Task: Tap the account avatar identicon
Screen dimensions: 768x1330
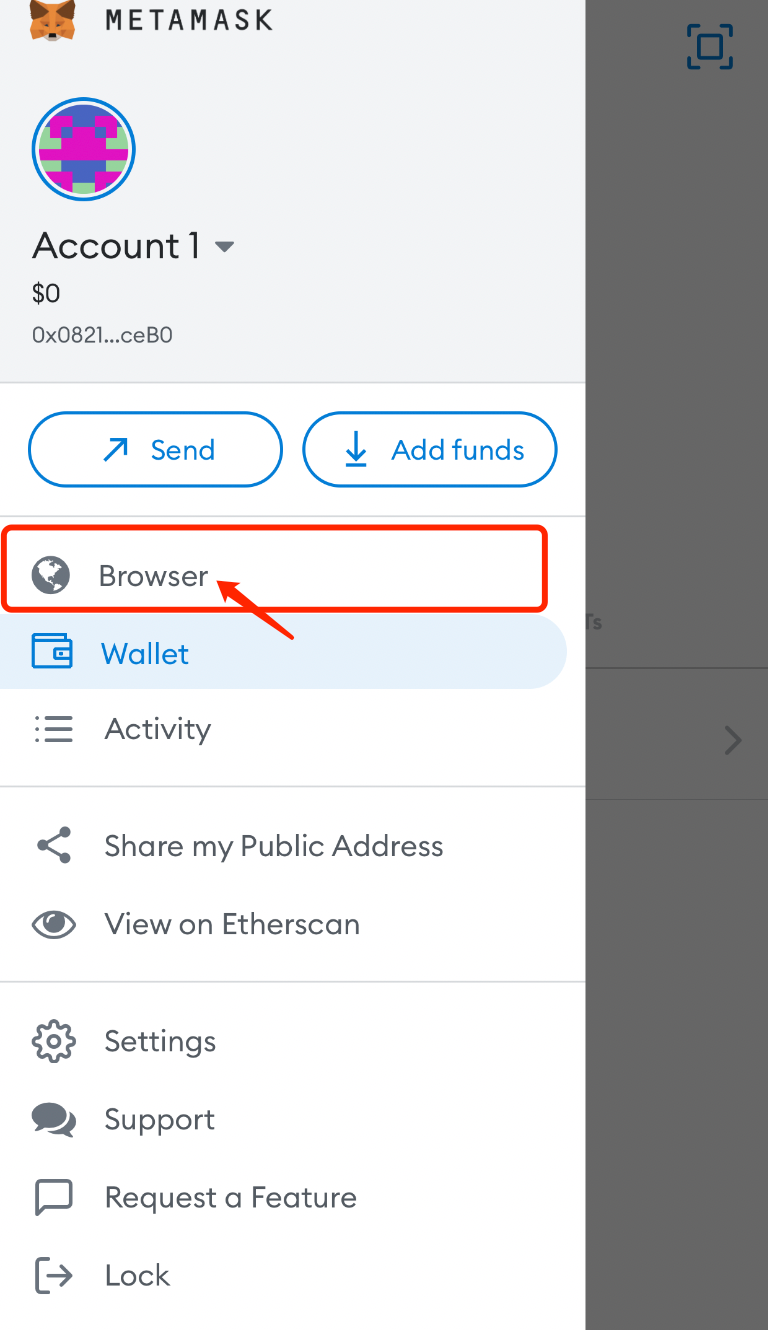Action: pyautogui.click(x=84, y=150)
